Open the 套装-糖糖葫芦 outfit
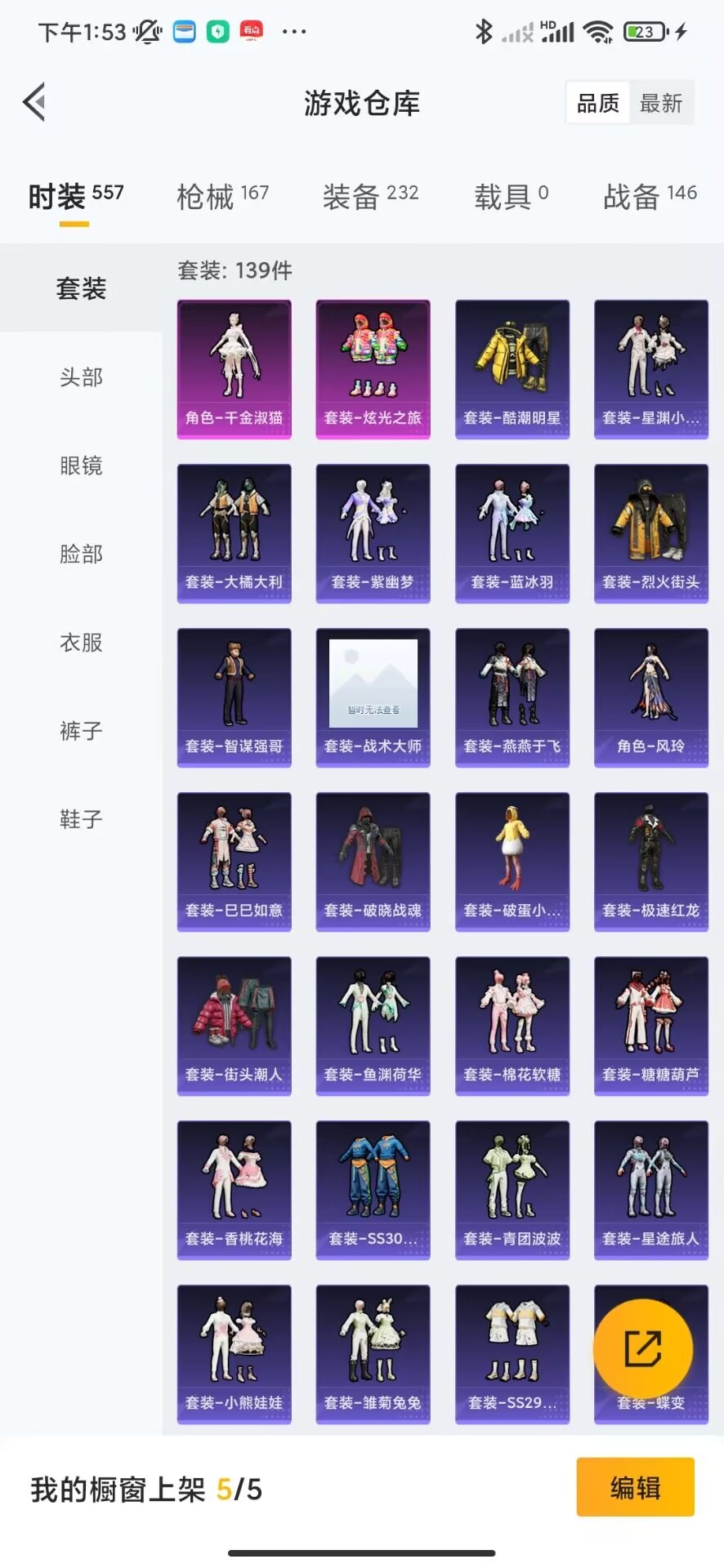724x1568 pixels. click(x=651, y=1027)
